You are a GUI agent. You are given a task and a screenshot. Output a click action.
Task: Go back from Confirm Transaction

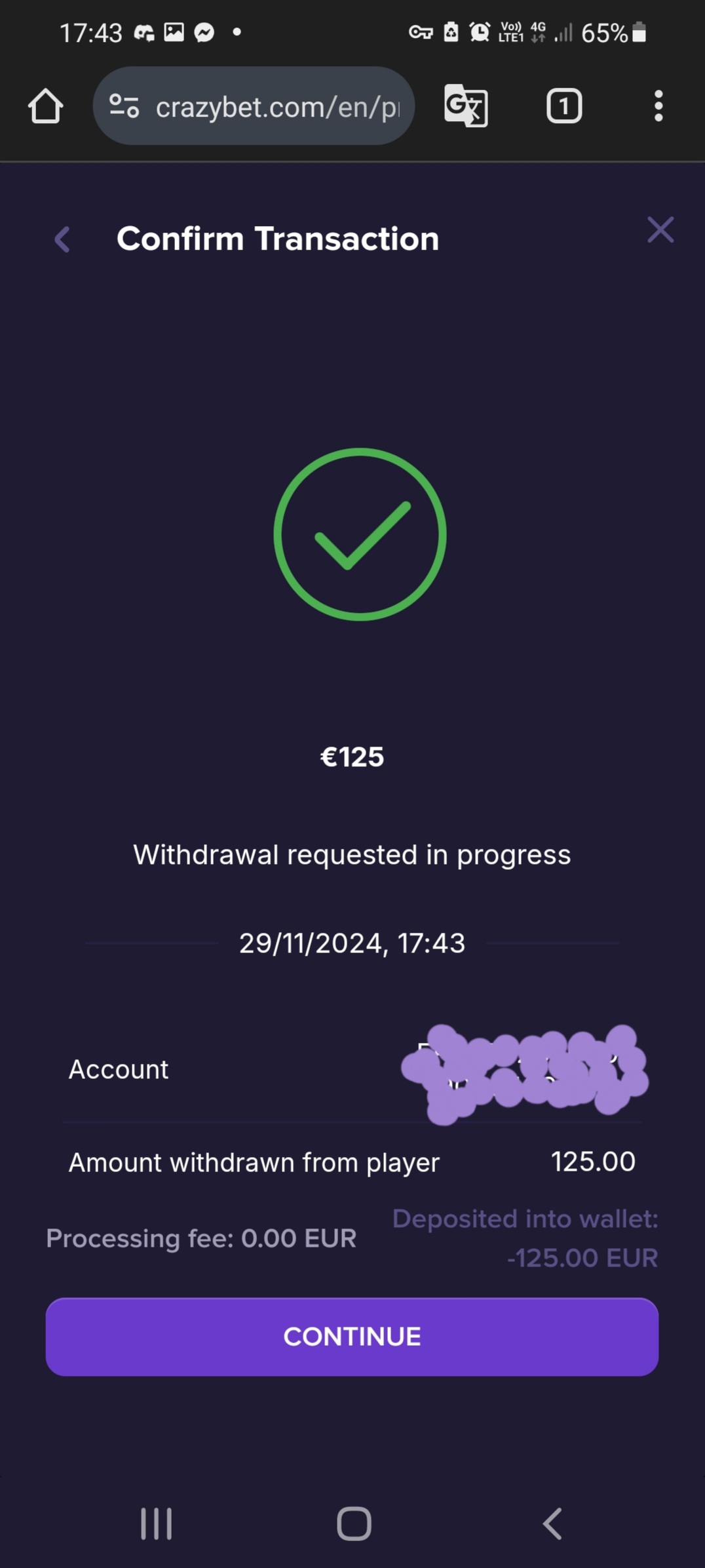[62, 239]
